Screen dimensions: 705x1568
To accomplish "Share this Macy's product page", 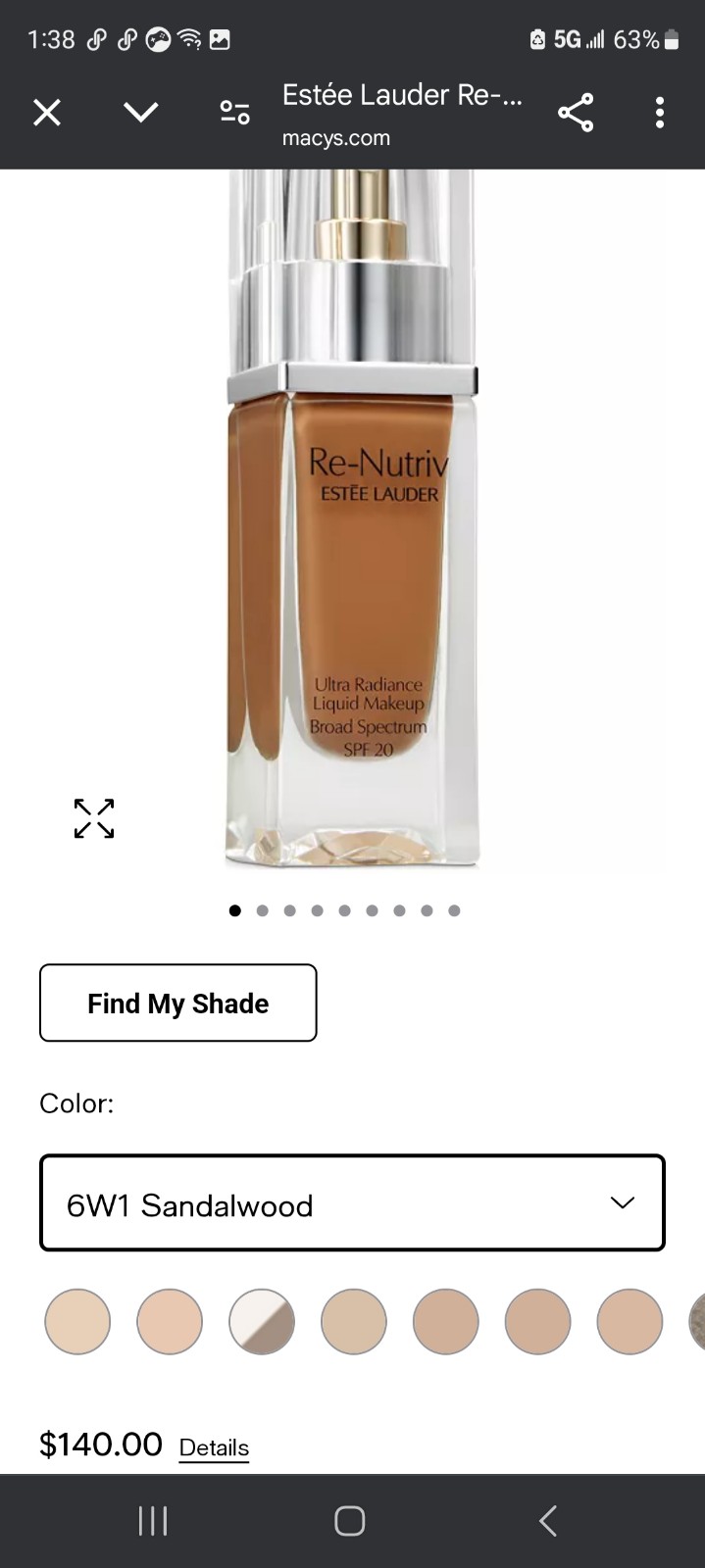I will click(x=576, y=114).
